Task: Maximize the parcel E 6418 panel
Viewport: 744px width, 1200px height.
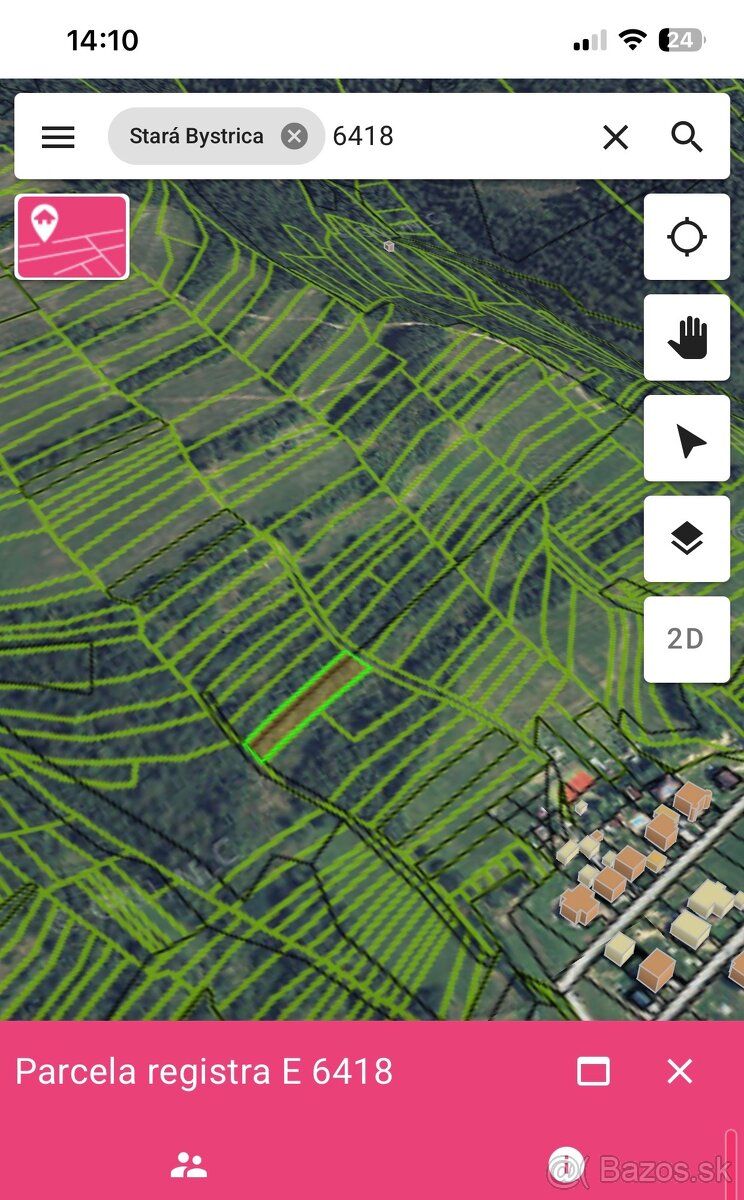Action: [x=593, y=1072]
